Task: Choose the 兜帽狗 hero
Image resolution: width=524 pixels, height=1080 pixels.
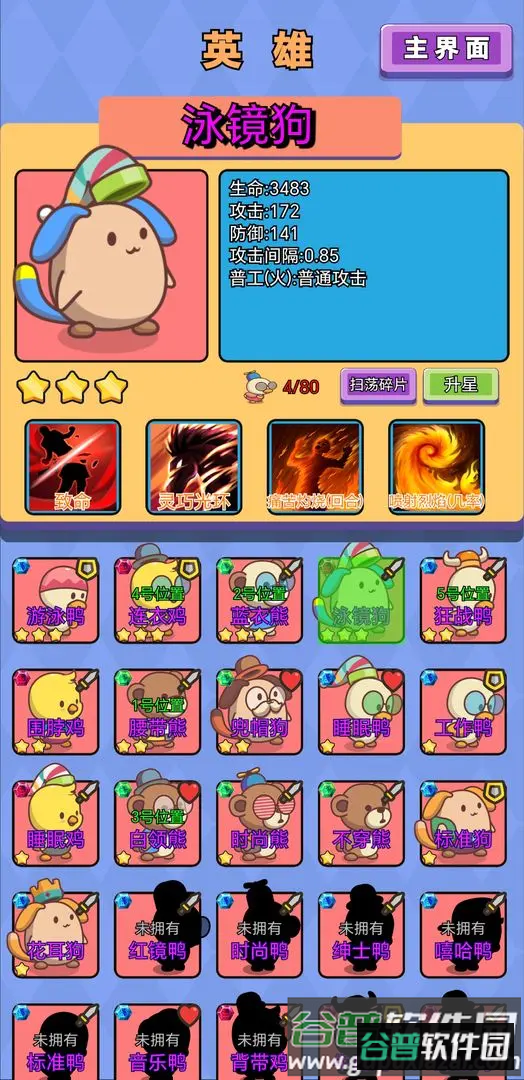Action: pyautogui.click(x=260, y=712)
